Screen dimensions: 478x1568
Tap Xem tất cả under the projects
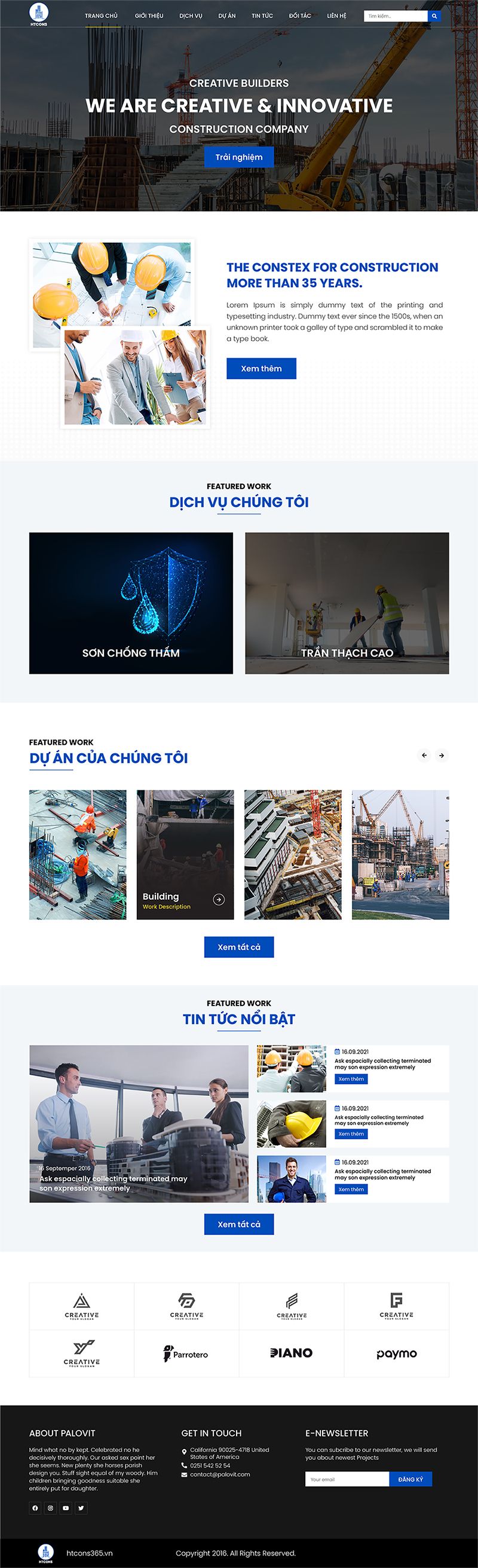pos(238,946)
